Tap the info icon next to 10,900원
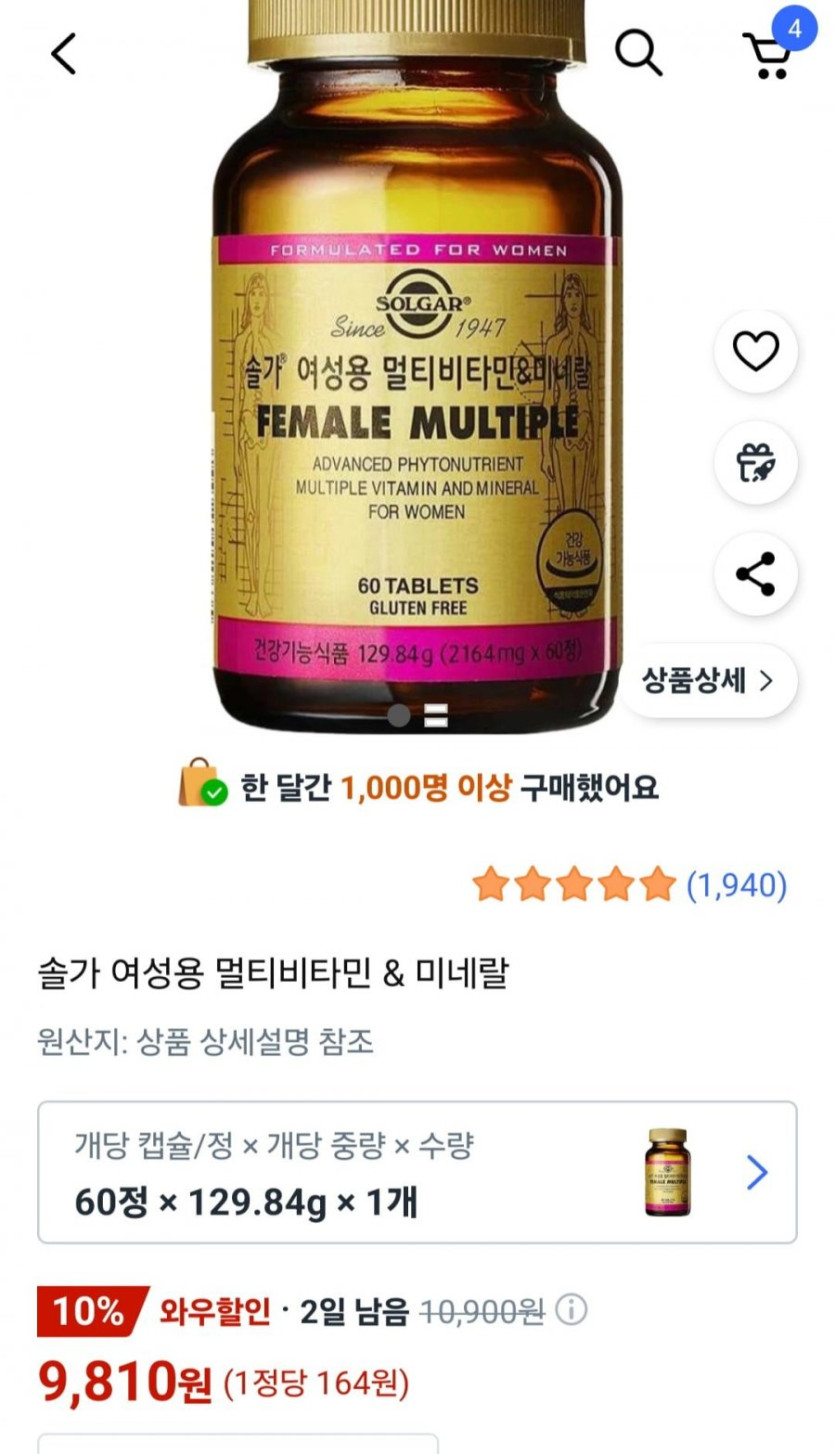The height and width of the screenshot is (1454, 835). click(571, 1311)
